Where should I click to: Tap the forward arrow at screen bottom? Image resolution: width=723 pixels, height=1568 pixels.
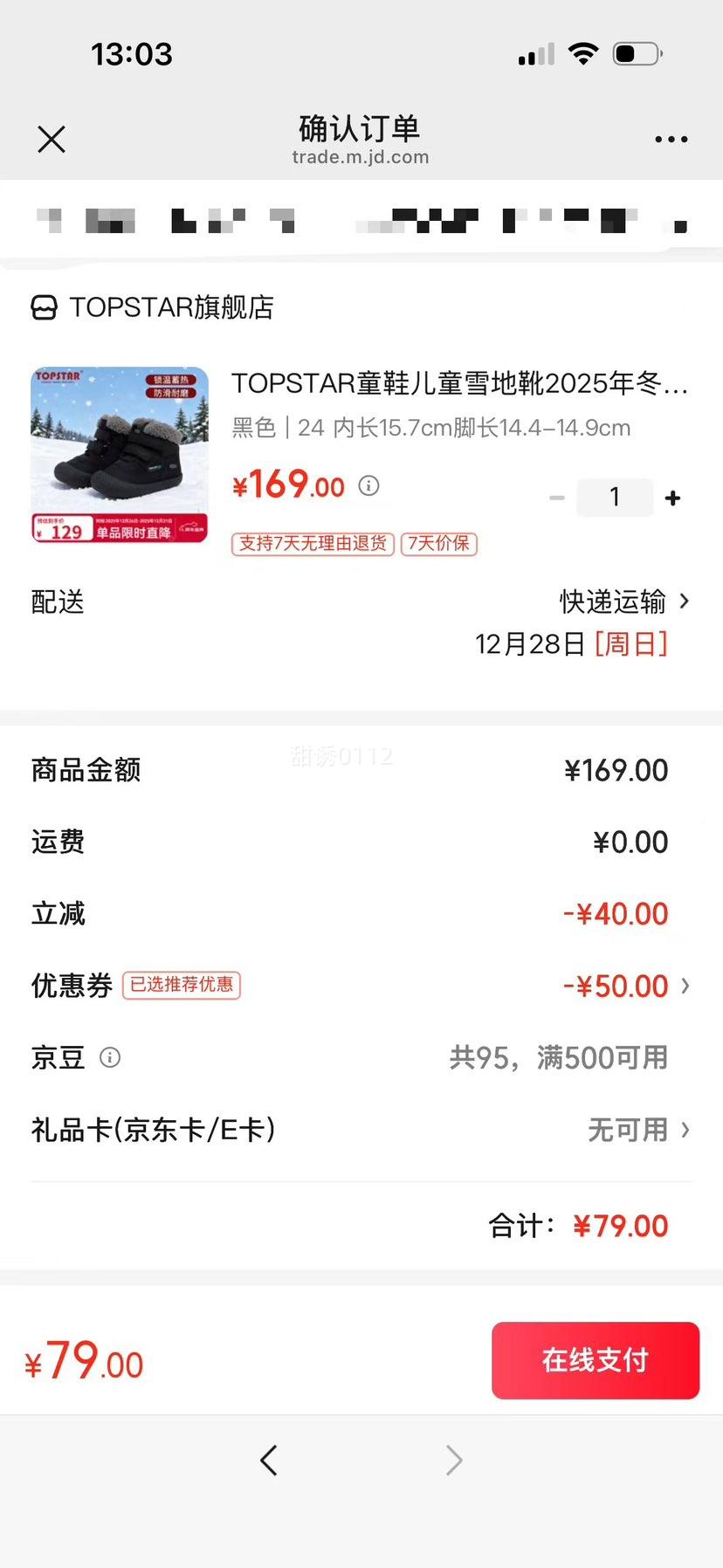(x=453, y=1460)
